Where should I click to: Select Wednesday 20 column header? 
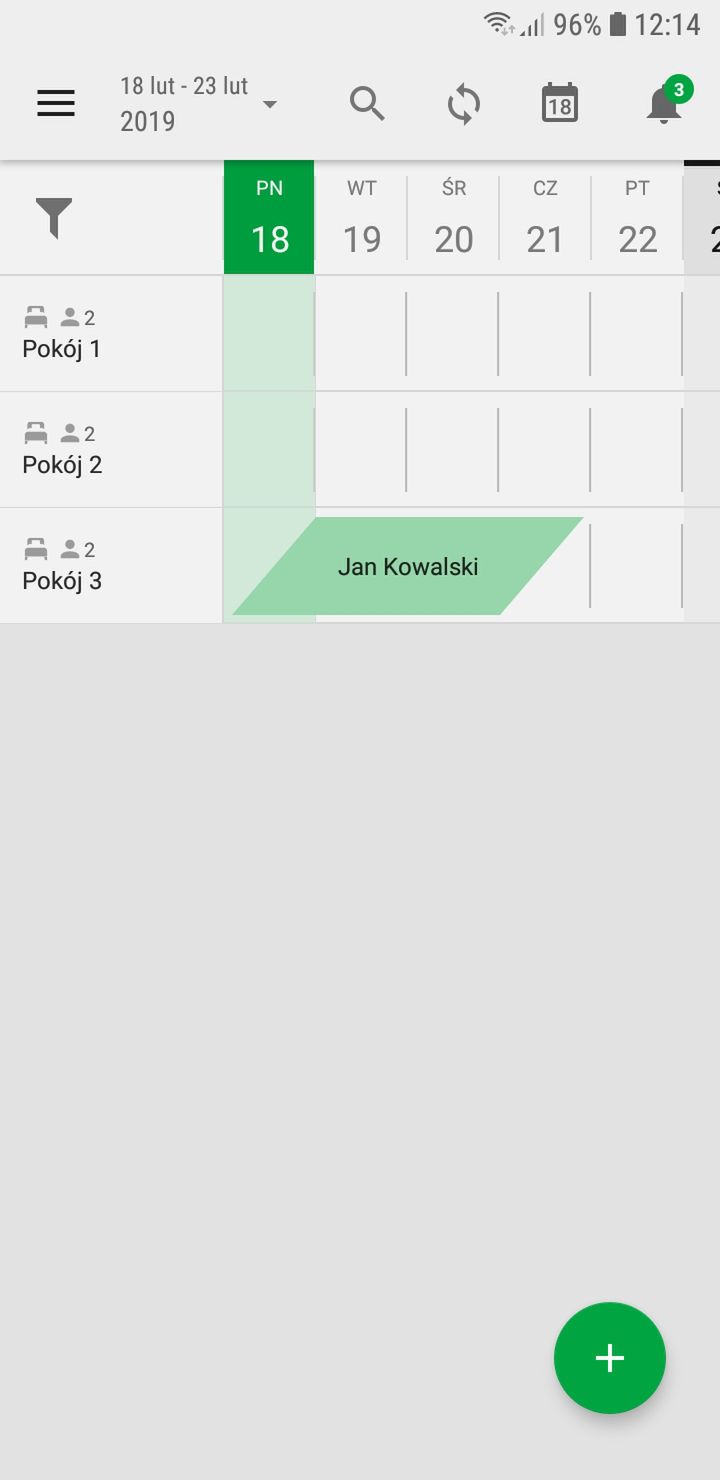point(454,217)
